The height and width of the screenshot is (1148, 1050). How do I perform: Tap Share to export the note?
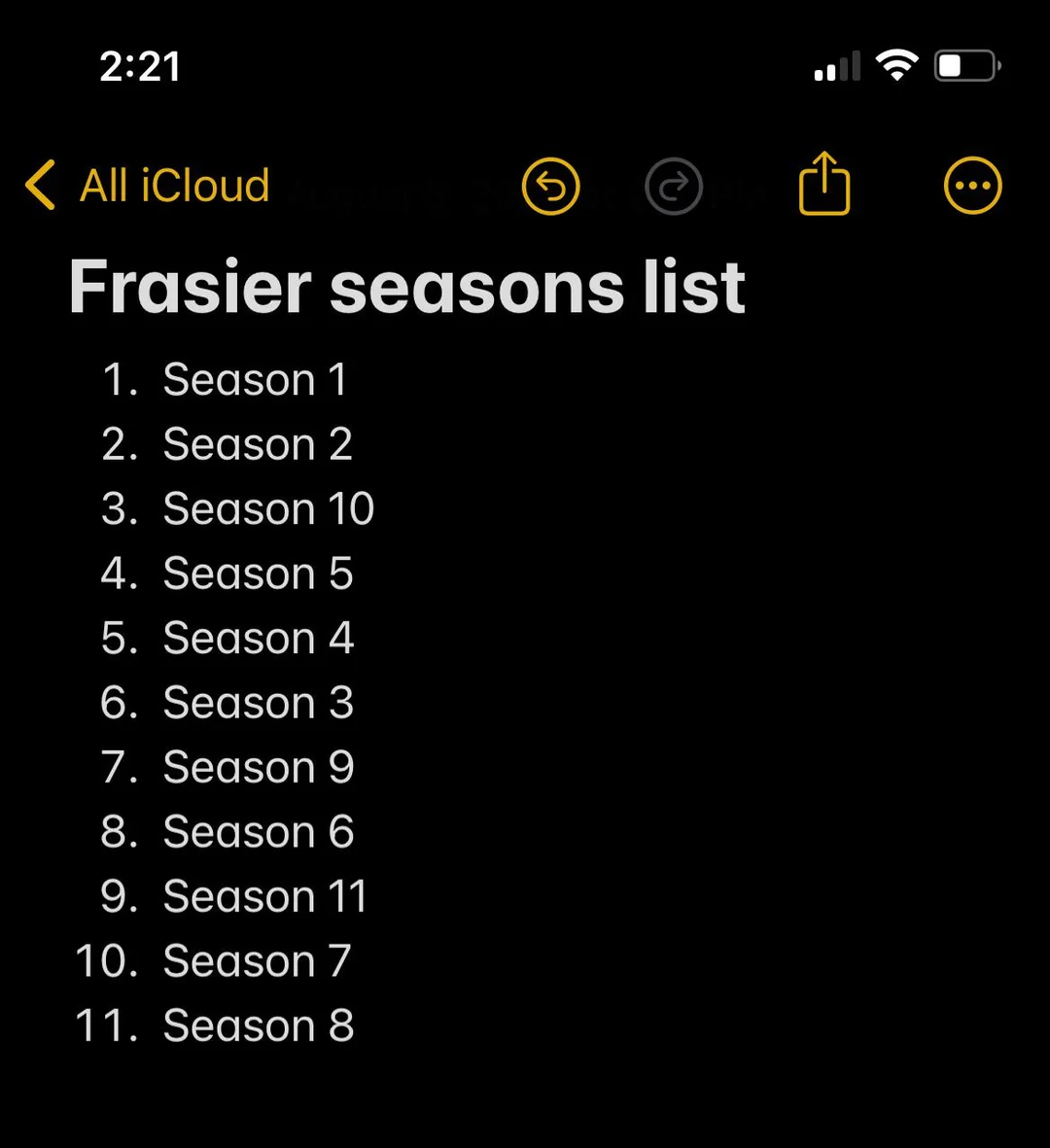pyautogui.click(x=823, y=184)
